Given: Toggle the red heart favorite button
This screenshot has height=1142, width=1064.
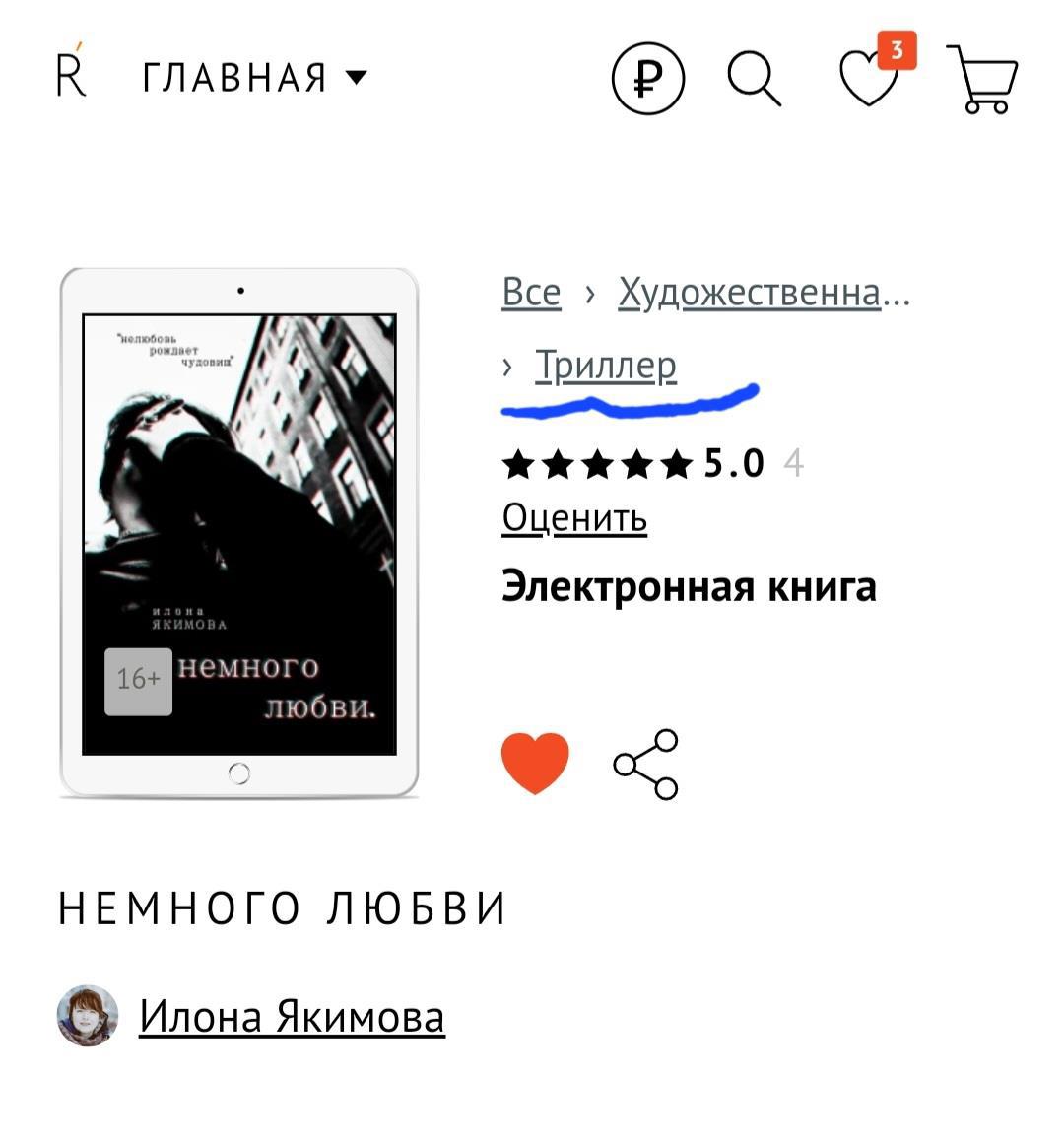Looking at the screenshot, I should 535,763.
